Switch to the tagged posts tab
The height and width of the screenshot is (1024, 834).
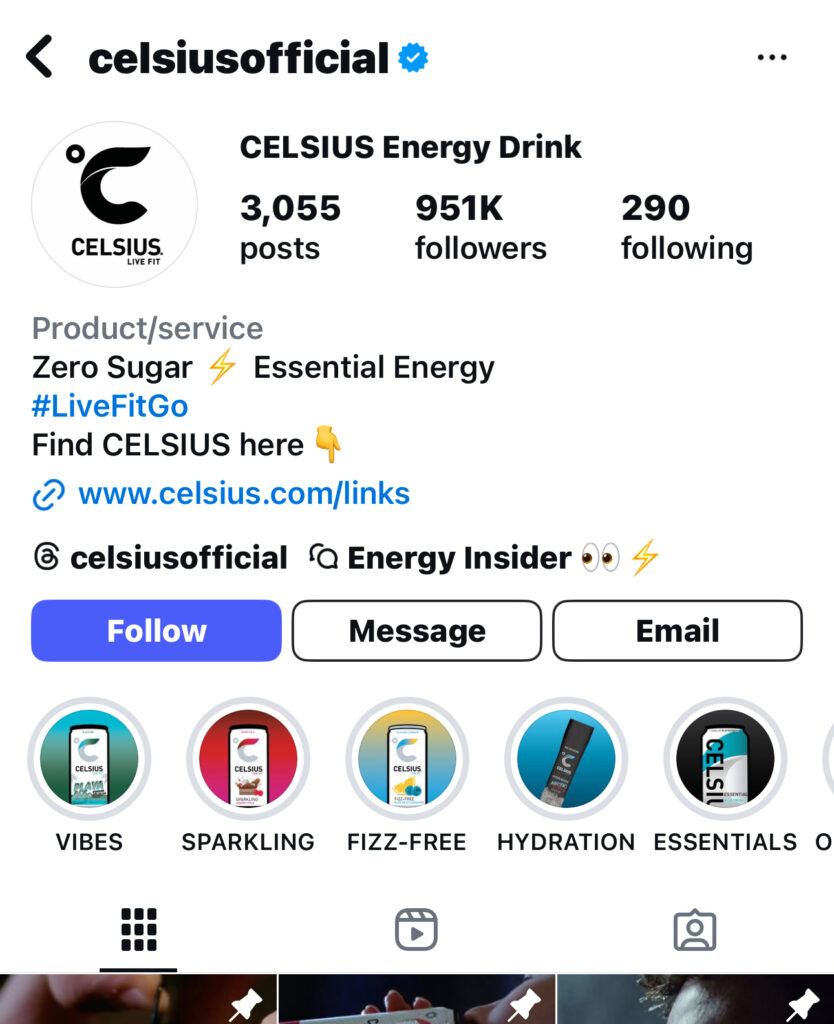[x=694, y=929]
